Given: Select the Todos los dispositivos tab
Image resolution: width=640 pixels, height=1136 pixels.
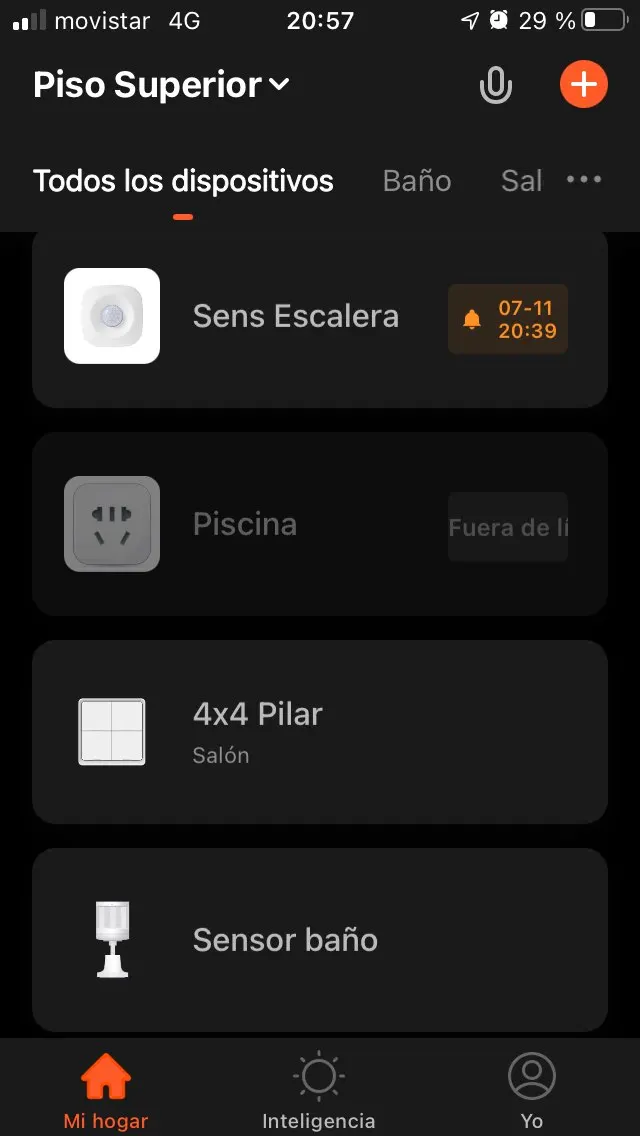Looking at the screenshot, I should click(x=183, y=181).
